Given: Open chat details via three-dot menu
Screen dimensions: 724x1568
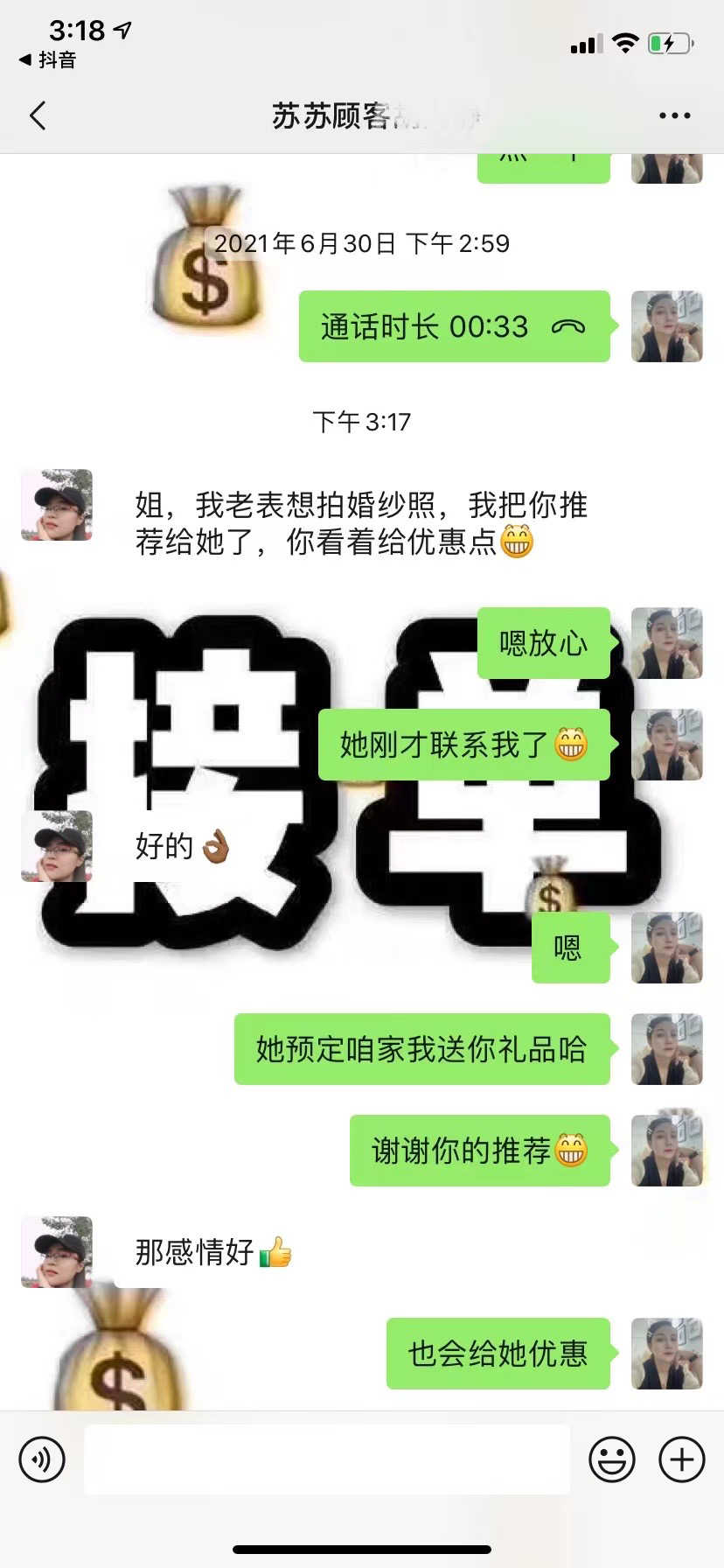Looking at the screenshot, I should (674, 115).
